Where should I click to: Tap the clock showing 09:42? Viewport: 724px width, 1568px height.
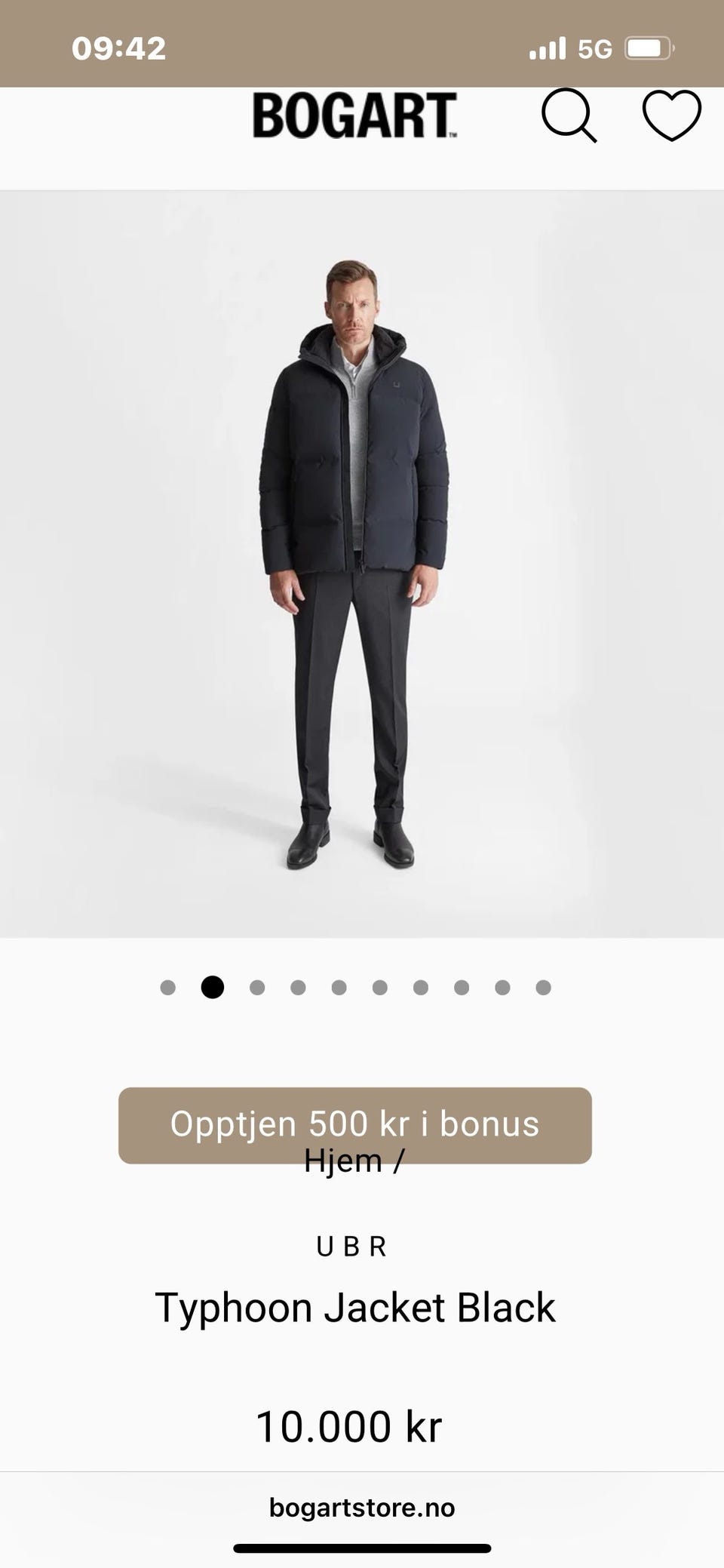pyautogui.click(x=118, y=48)
